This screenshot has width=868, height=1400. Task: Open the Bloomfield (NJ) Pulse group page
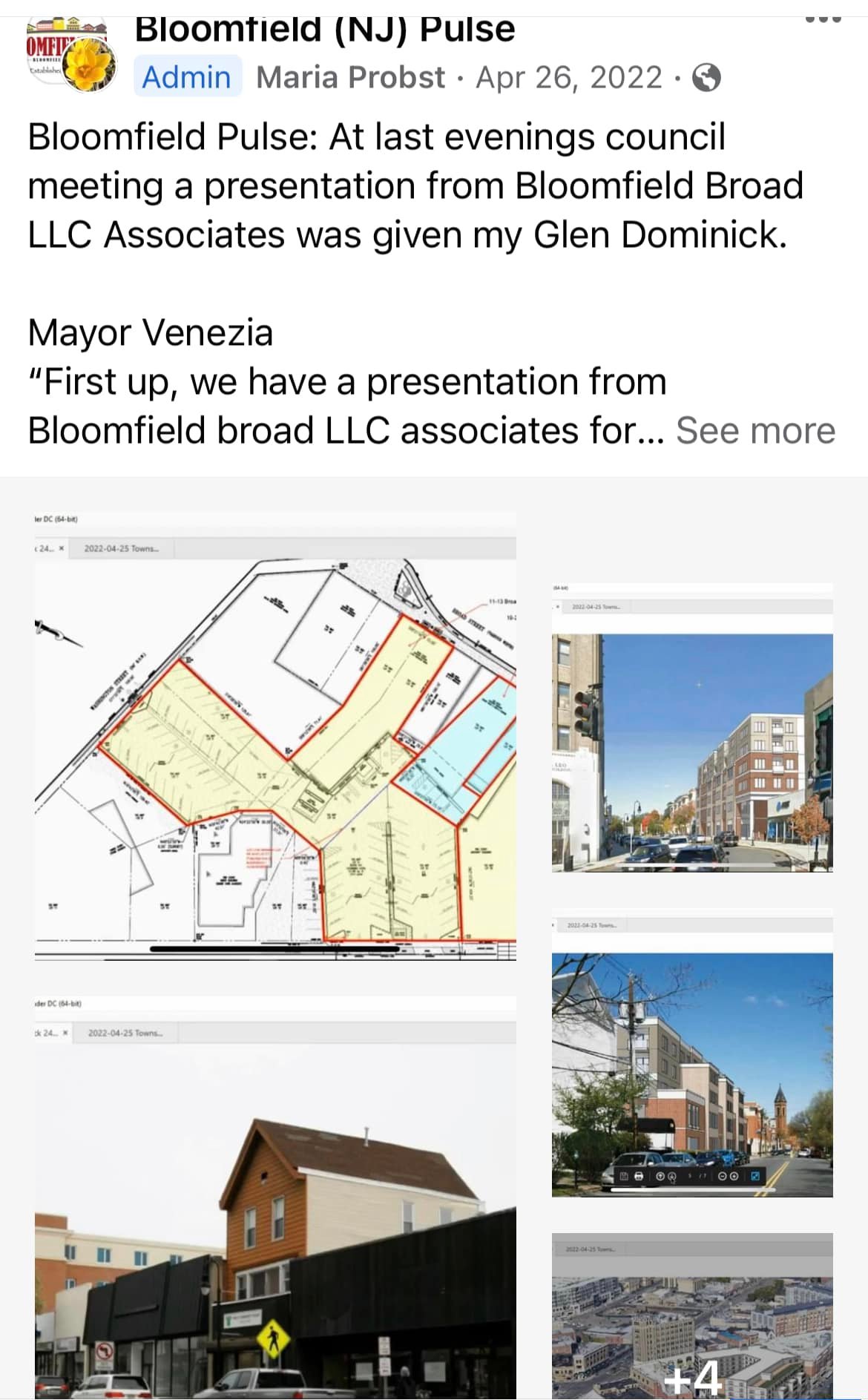click(325, 30)
